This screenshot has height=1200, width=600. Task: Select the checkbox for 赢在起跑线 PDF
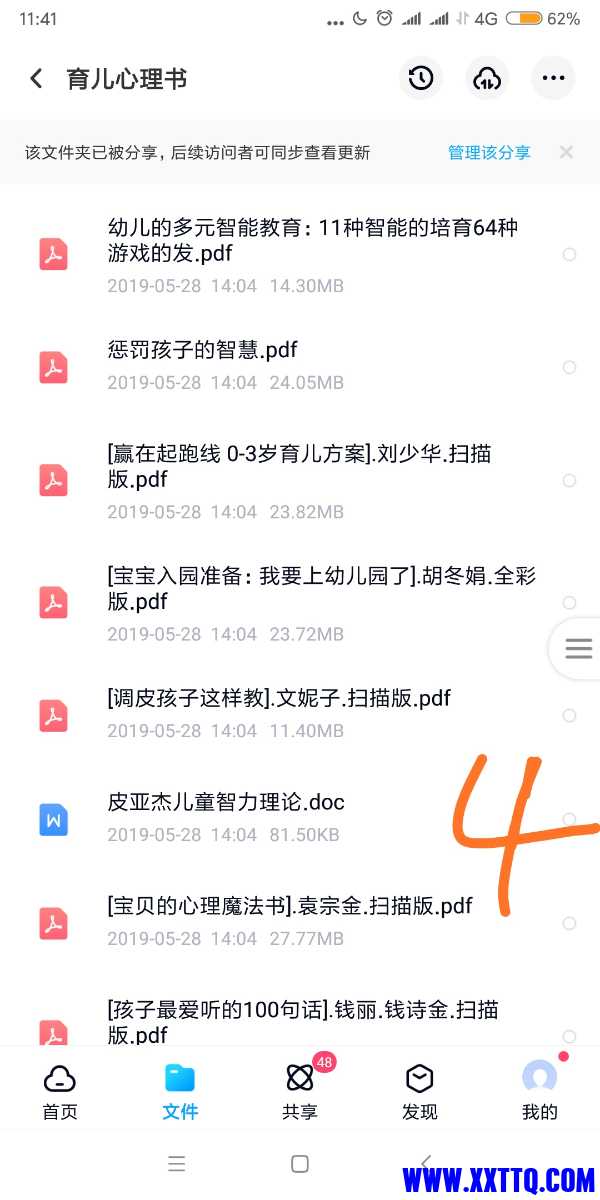pos(569,481)
